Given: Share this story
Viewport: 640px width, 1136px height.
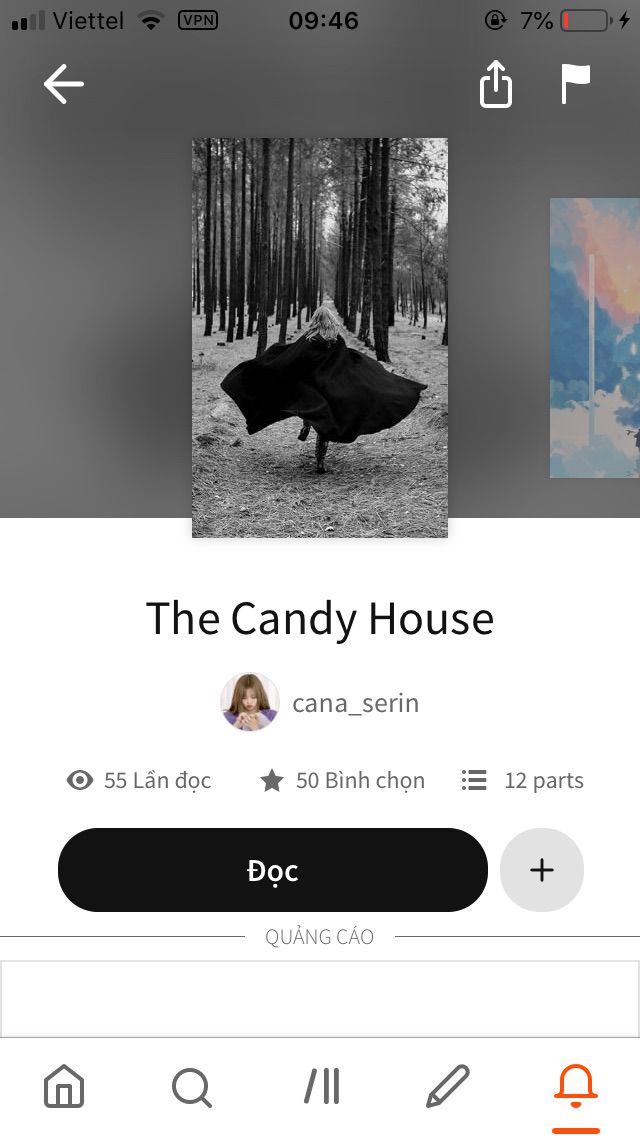Looking at the screenshot, I should click(496, 85).
